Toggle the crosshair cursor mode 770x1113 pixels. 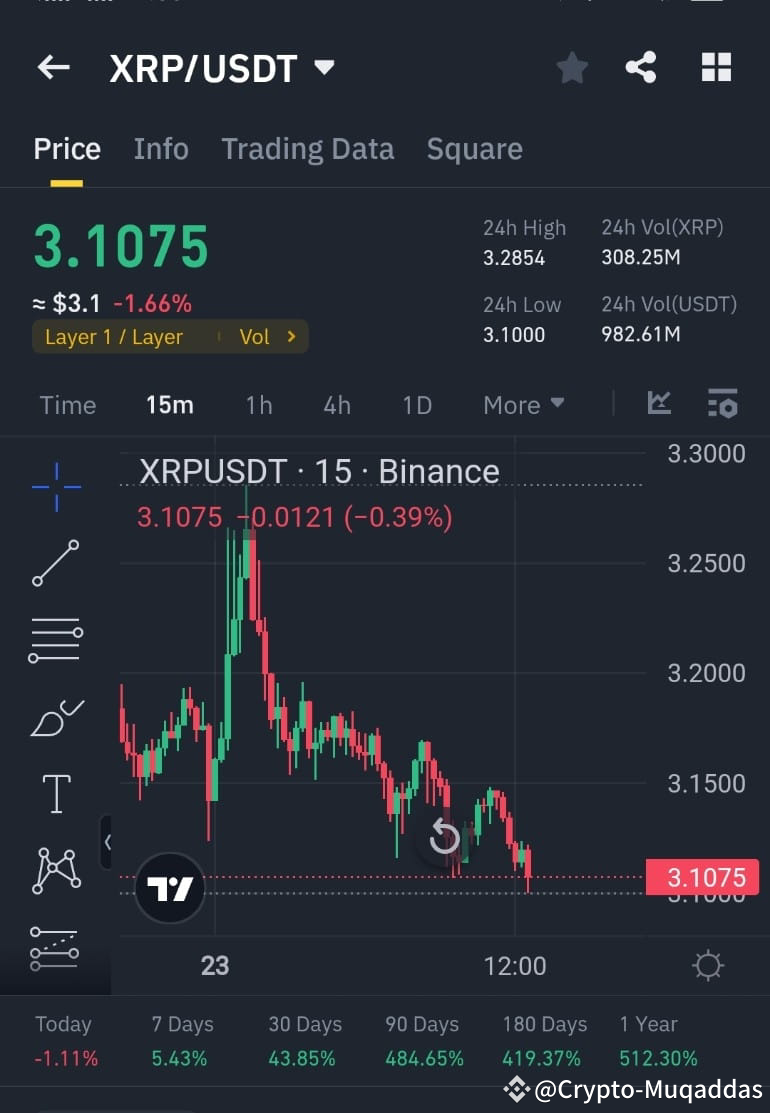[55, 487]
